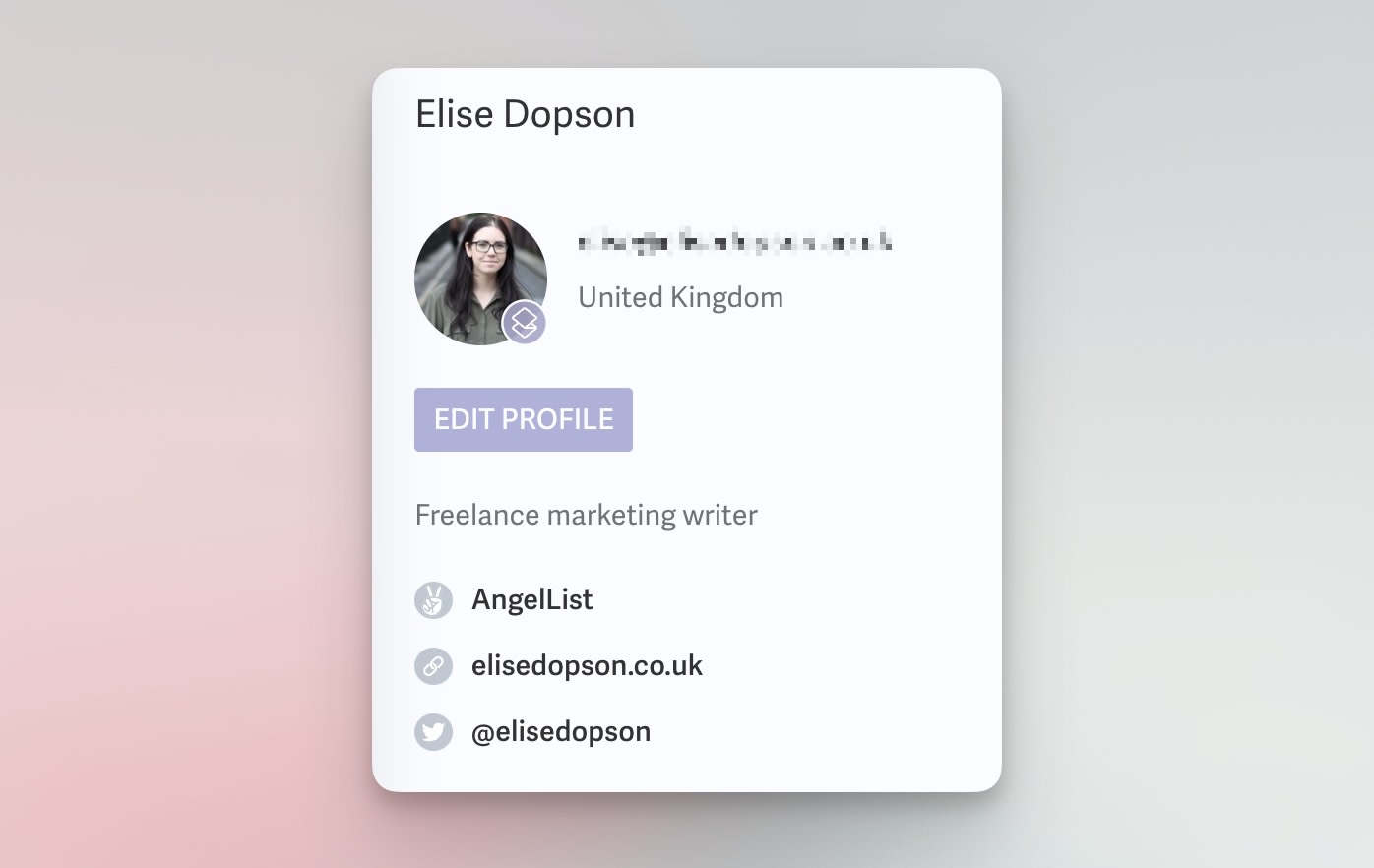Tap the EDIT PROFILE button

[523, 419]
